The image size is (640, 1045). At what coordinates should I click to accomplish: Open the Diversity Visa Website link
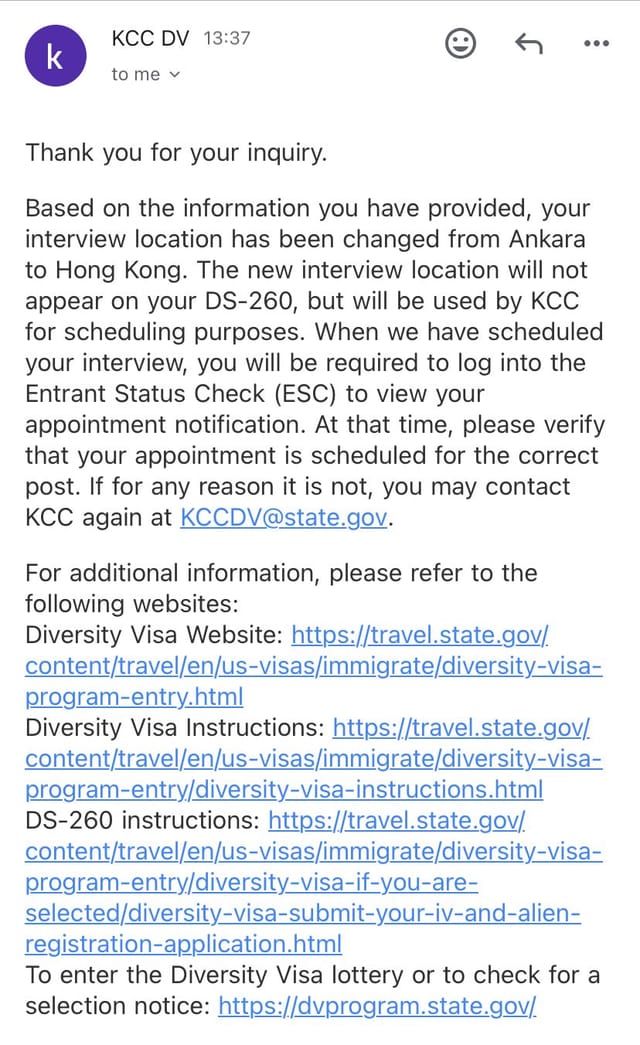point(313,666)
